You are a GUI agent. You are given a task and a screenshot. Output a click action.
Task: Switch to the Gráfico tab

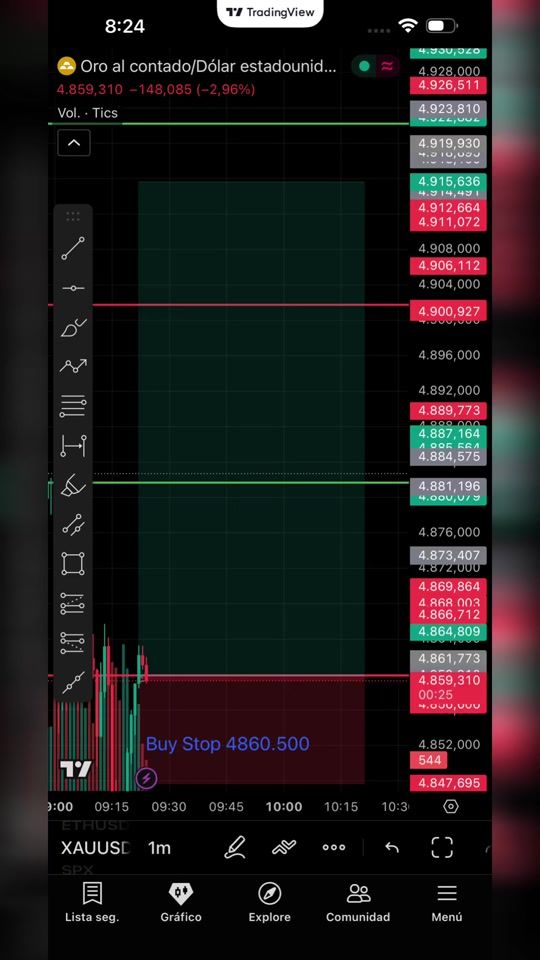pyautogui.click(x=181, y=902)
